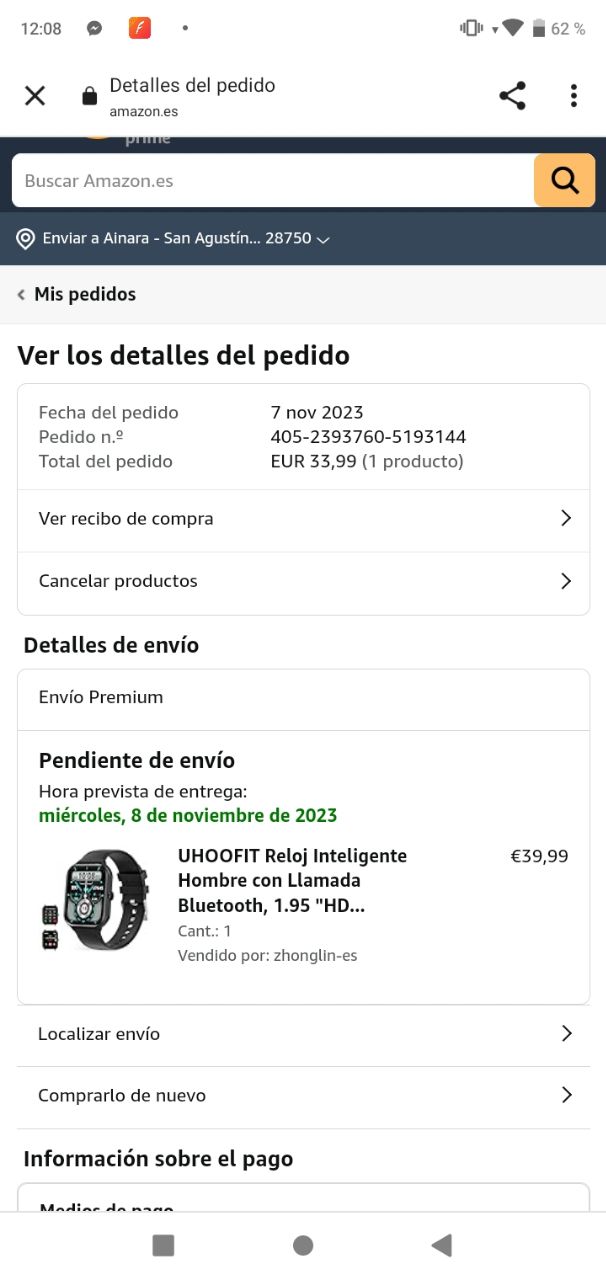
Task: Open the UHOOFIT Reloj Inteligente product title
Action: click(292, 881)
